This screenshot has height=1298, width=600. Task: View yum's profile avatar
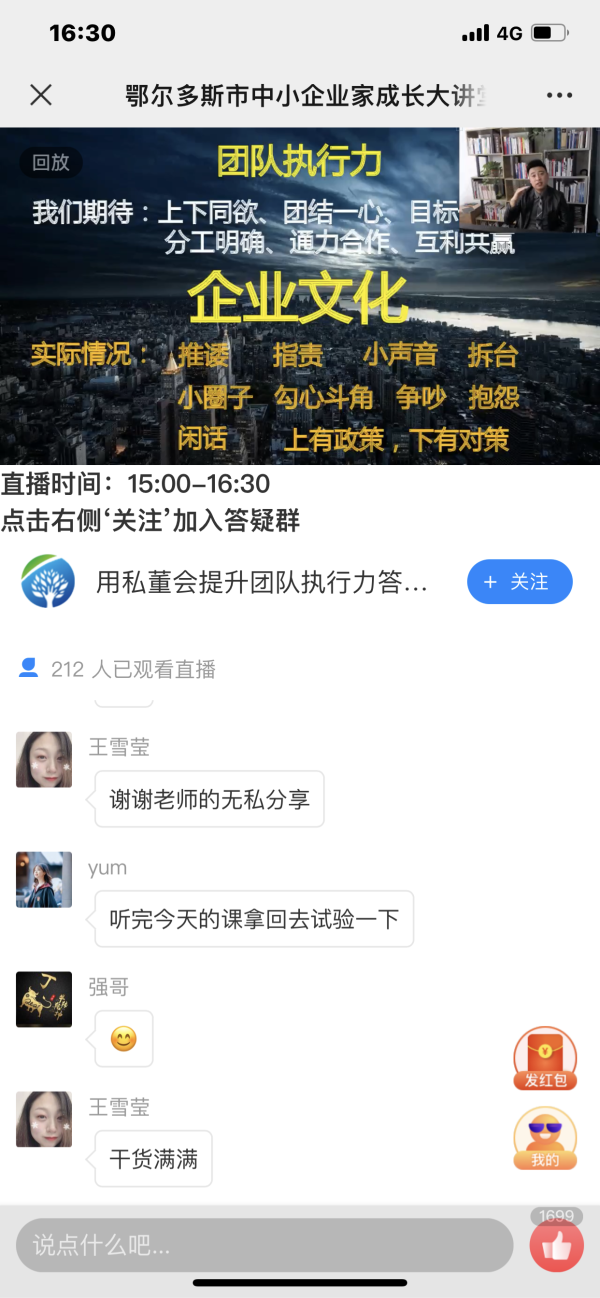pos(44,880)
